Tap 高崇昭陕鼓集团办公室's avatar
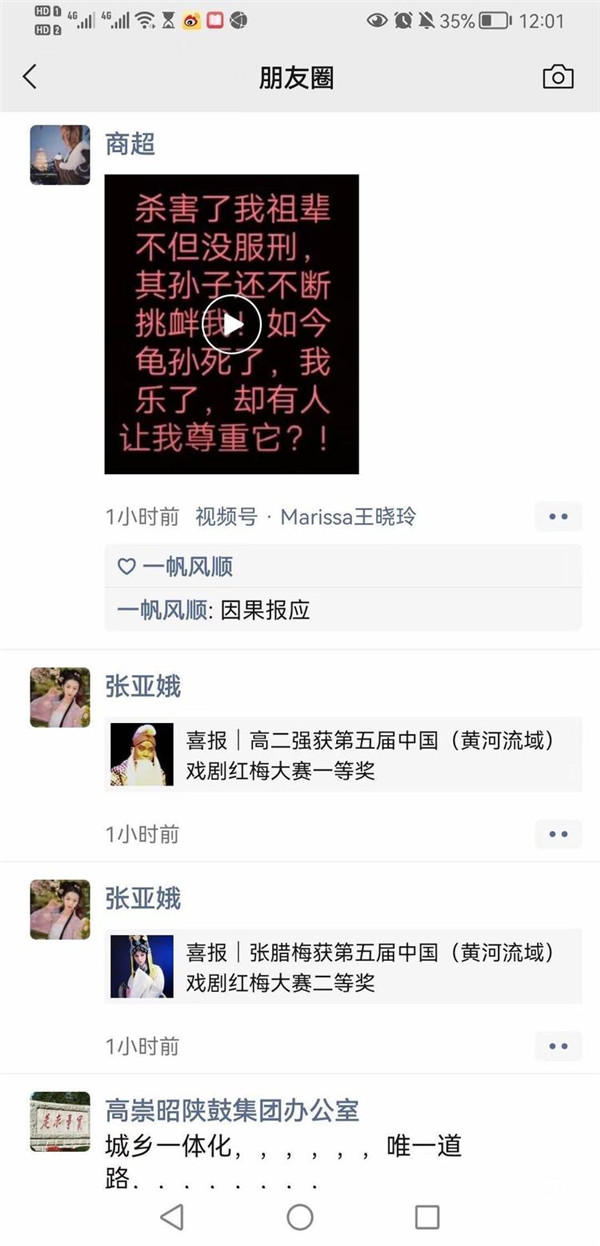600x1246 pixels. tap(60, 1121)
